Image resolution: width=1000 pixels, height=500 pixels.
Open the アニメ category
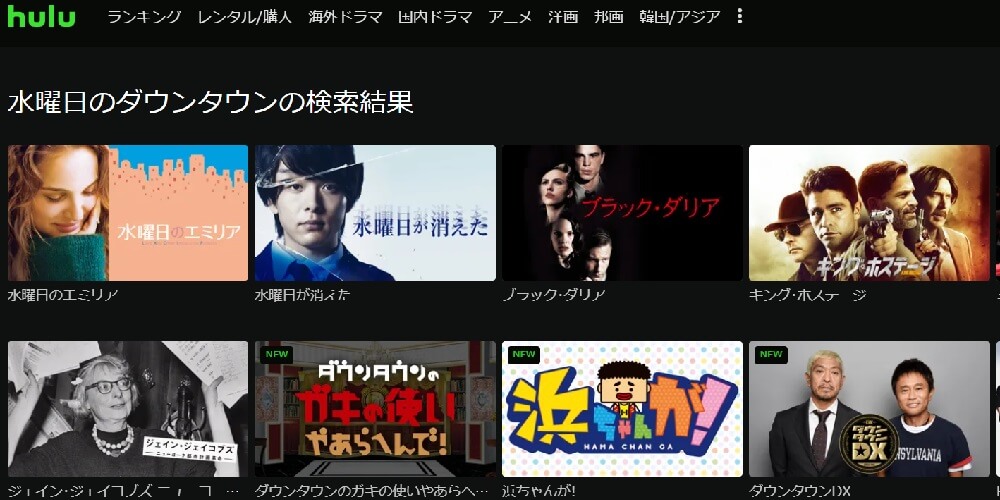[510, 17]
